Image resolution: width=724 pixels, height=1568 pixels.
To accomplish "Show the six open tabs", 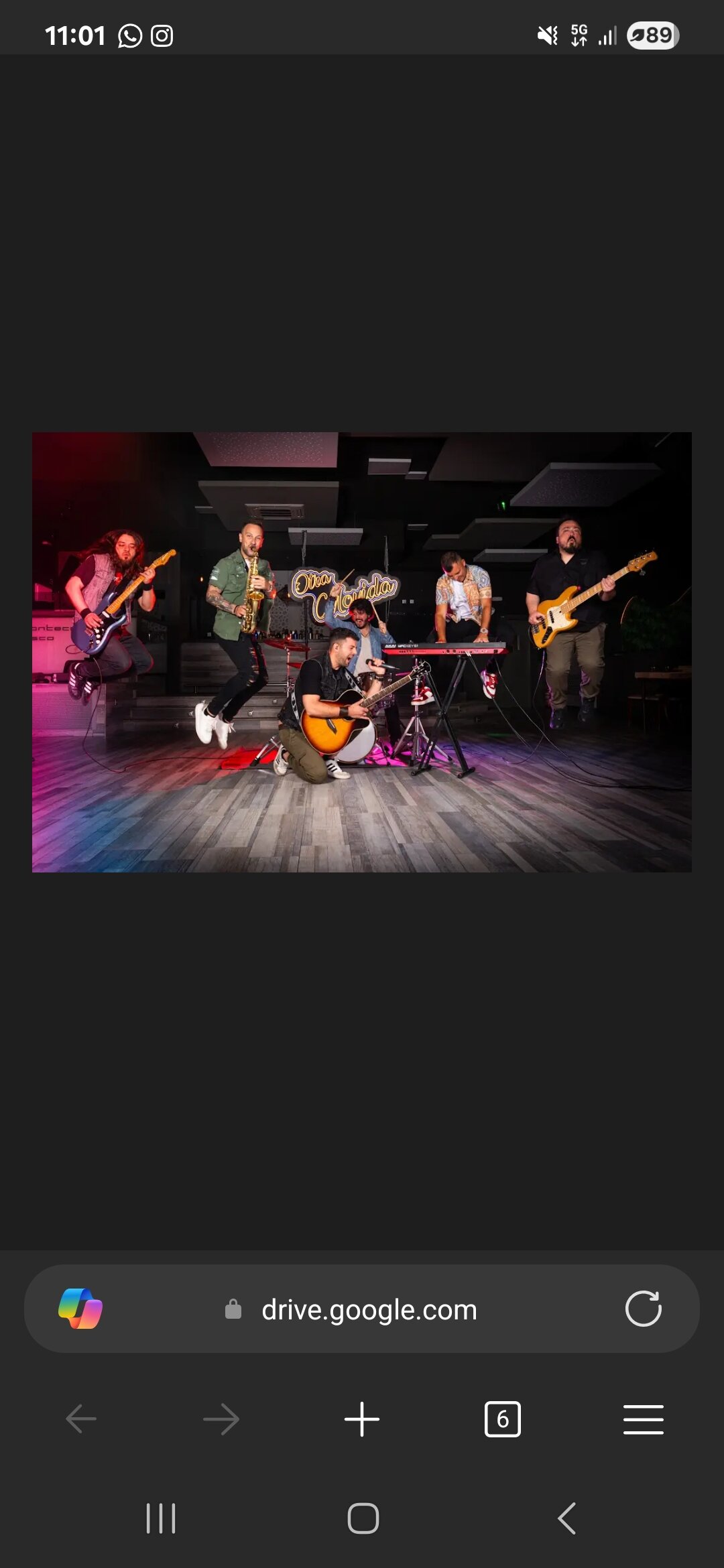I will [502, 1419].
